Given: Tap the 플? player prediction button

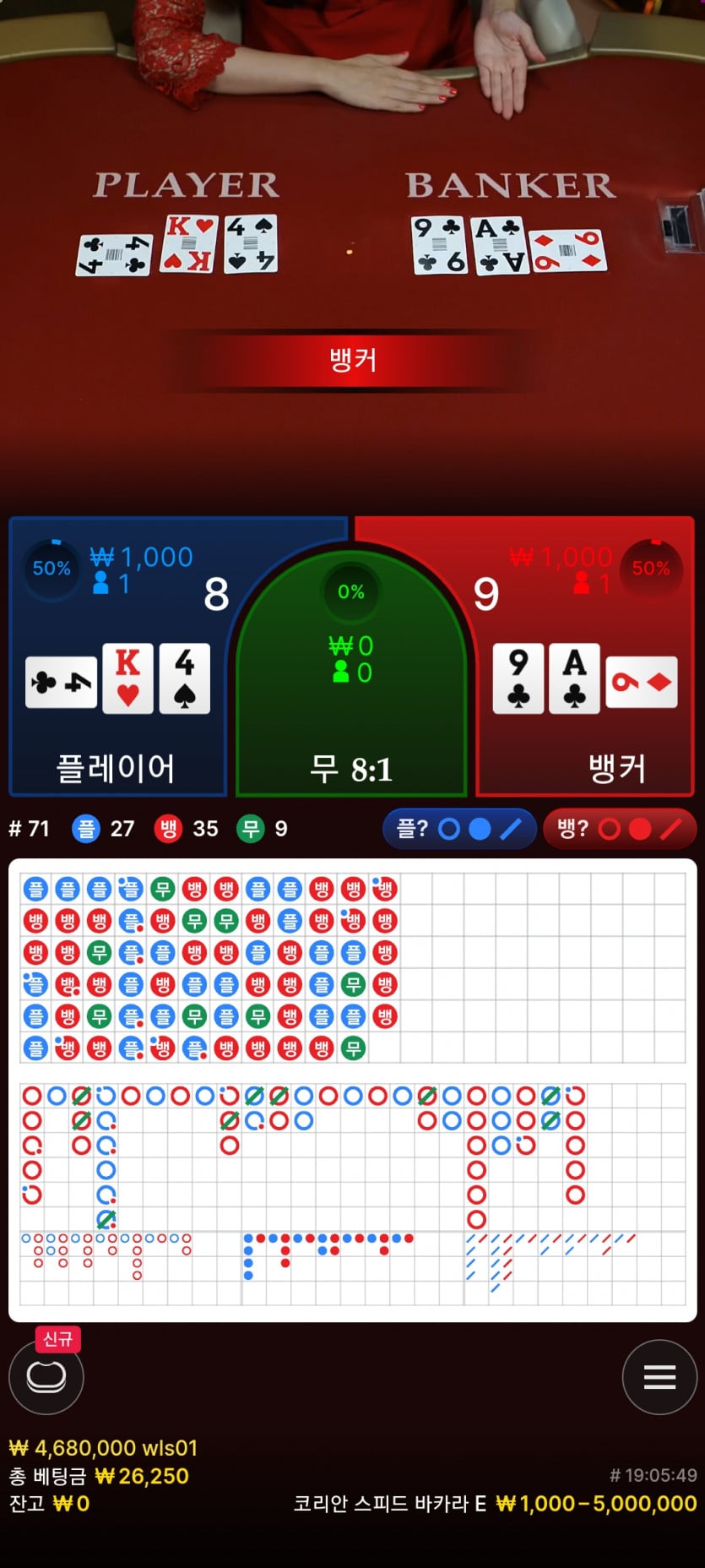Looking at the screenshot, I should click(459, 829).
